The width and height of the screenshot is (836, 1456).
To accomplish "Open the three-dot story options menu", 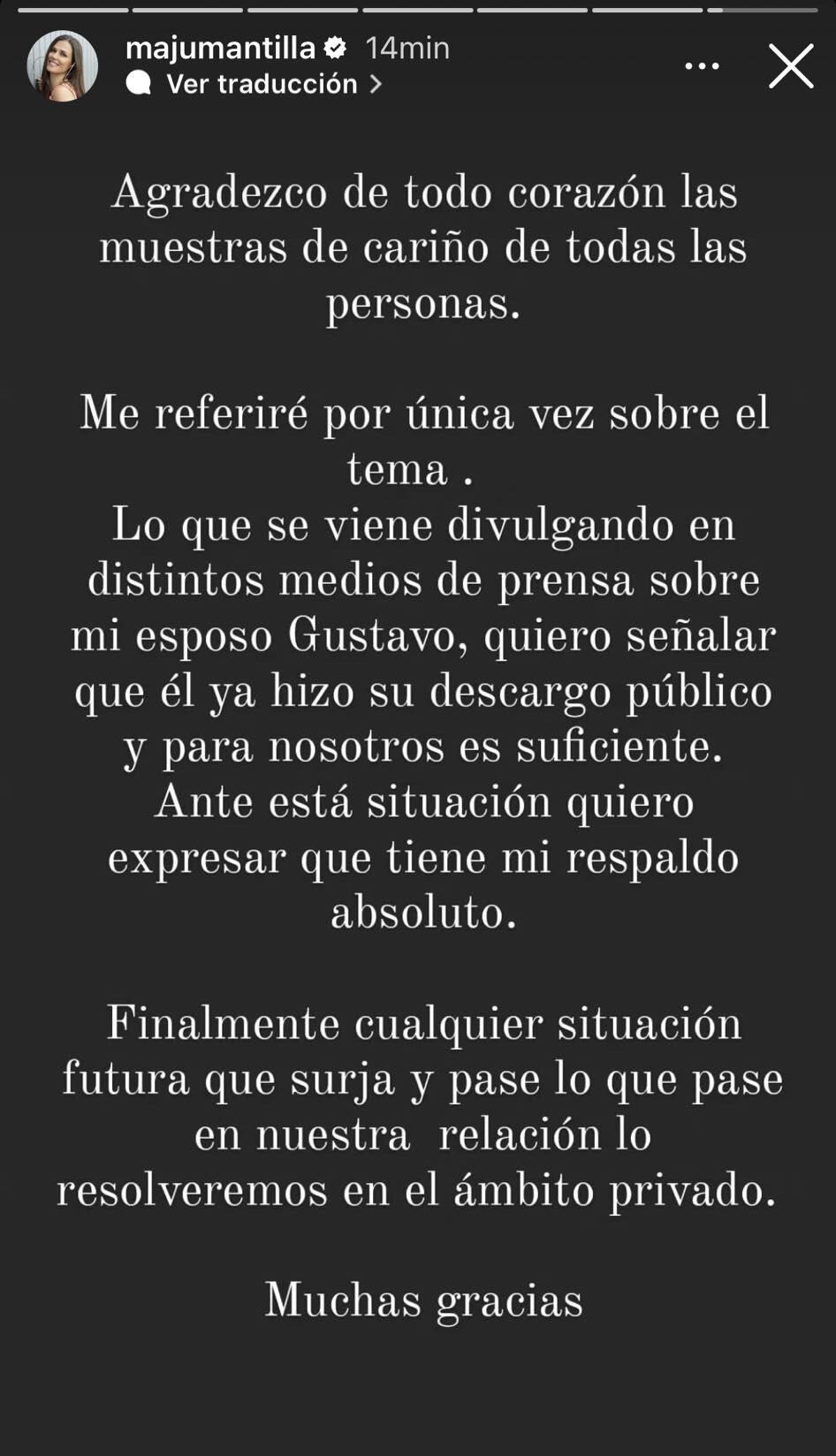I will 703,66.
